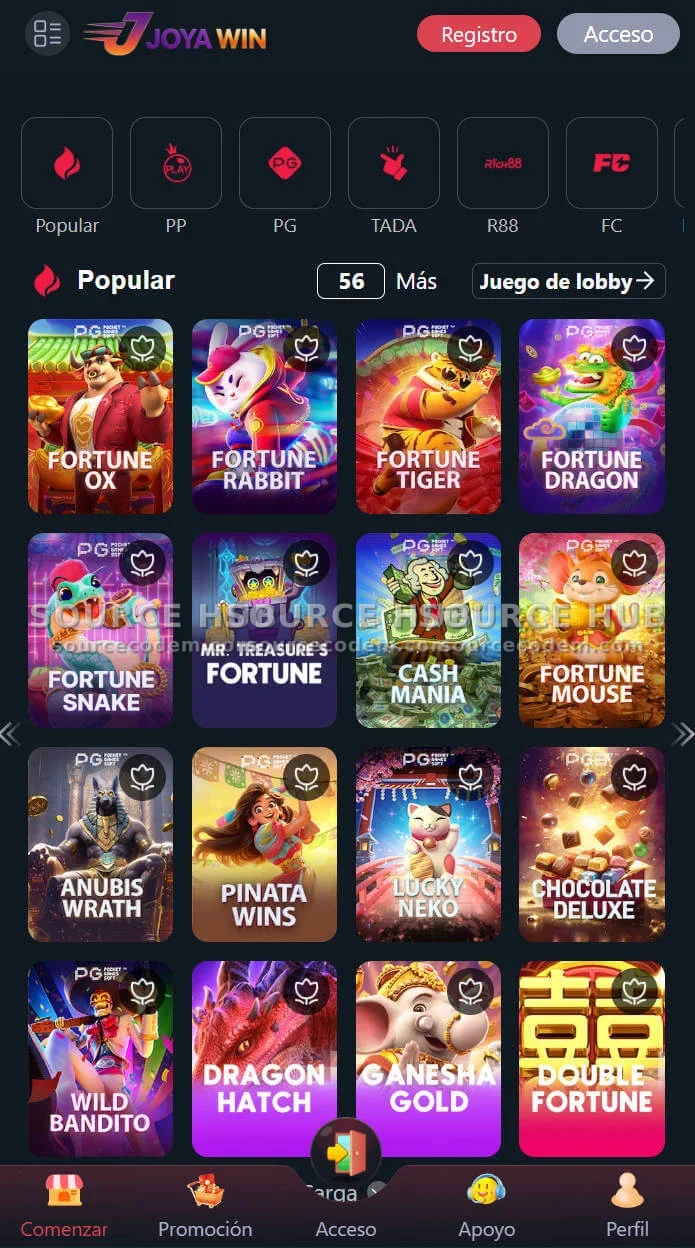
Task: Open the Apoyo support tab
Action: (x=486, y=1207)
